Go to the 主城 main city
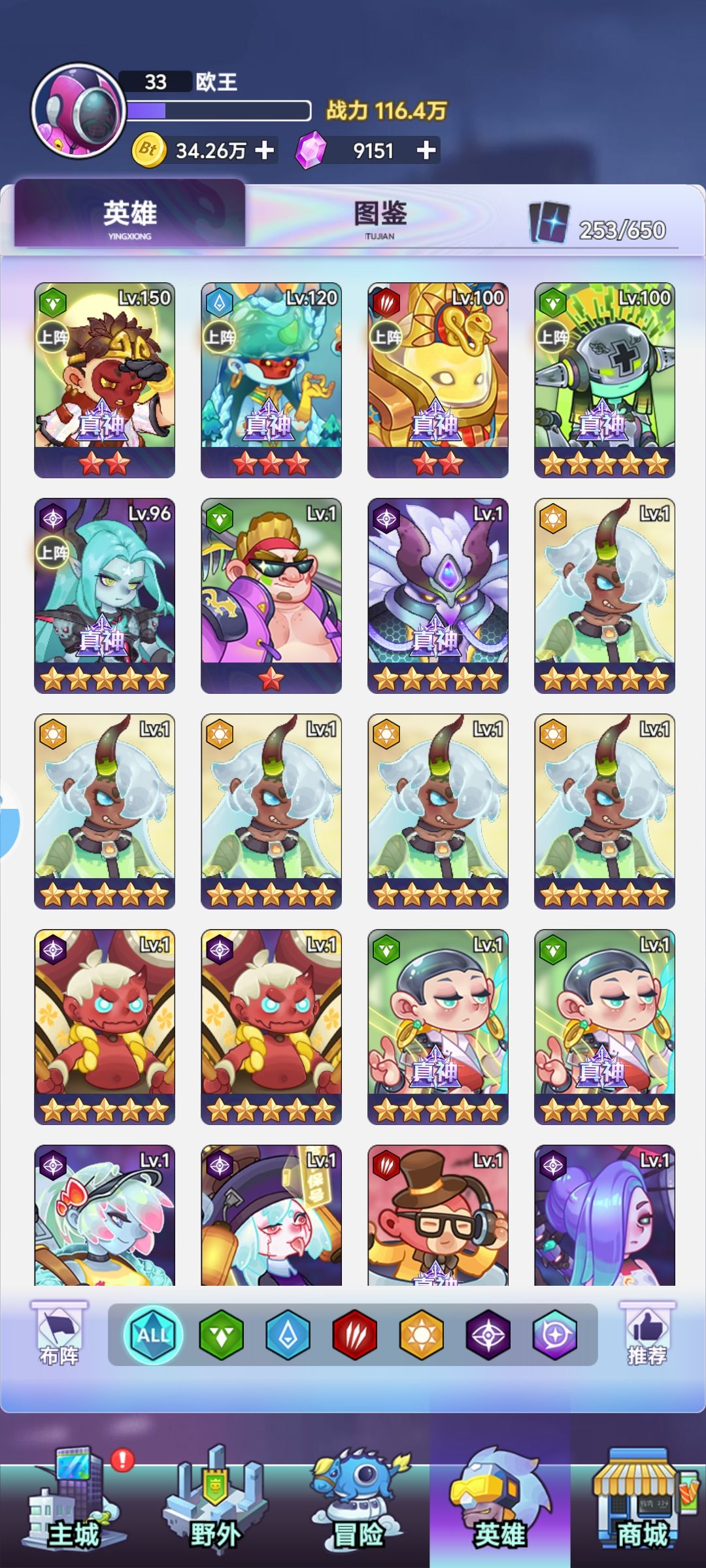This screenshot has width=706, height=1568. click(72, 1503)
